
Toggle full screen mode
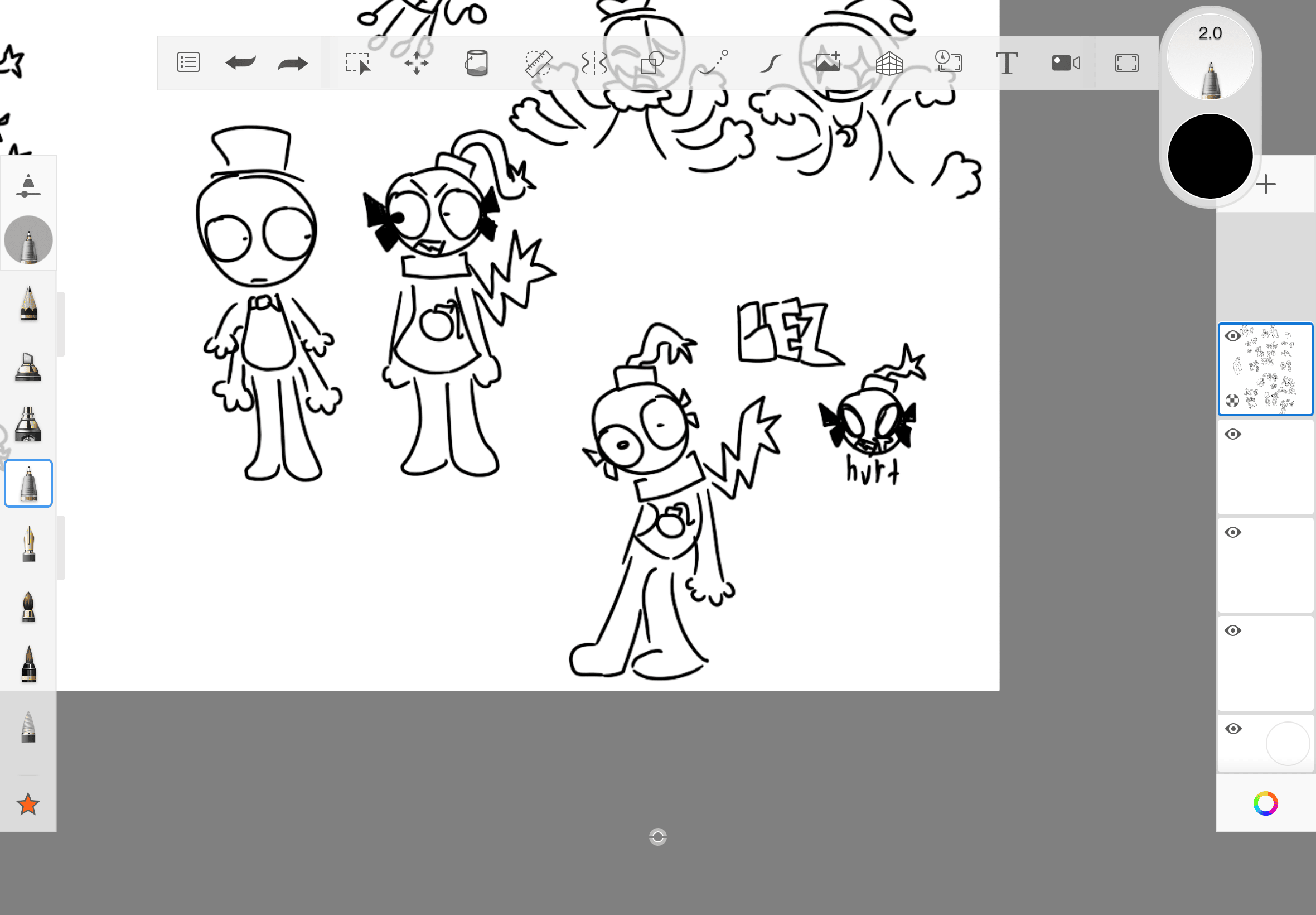(1127, 63)
